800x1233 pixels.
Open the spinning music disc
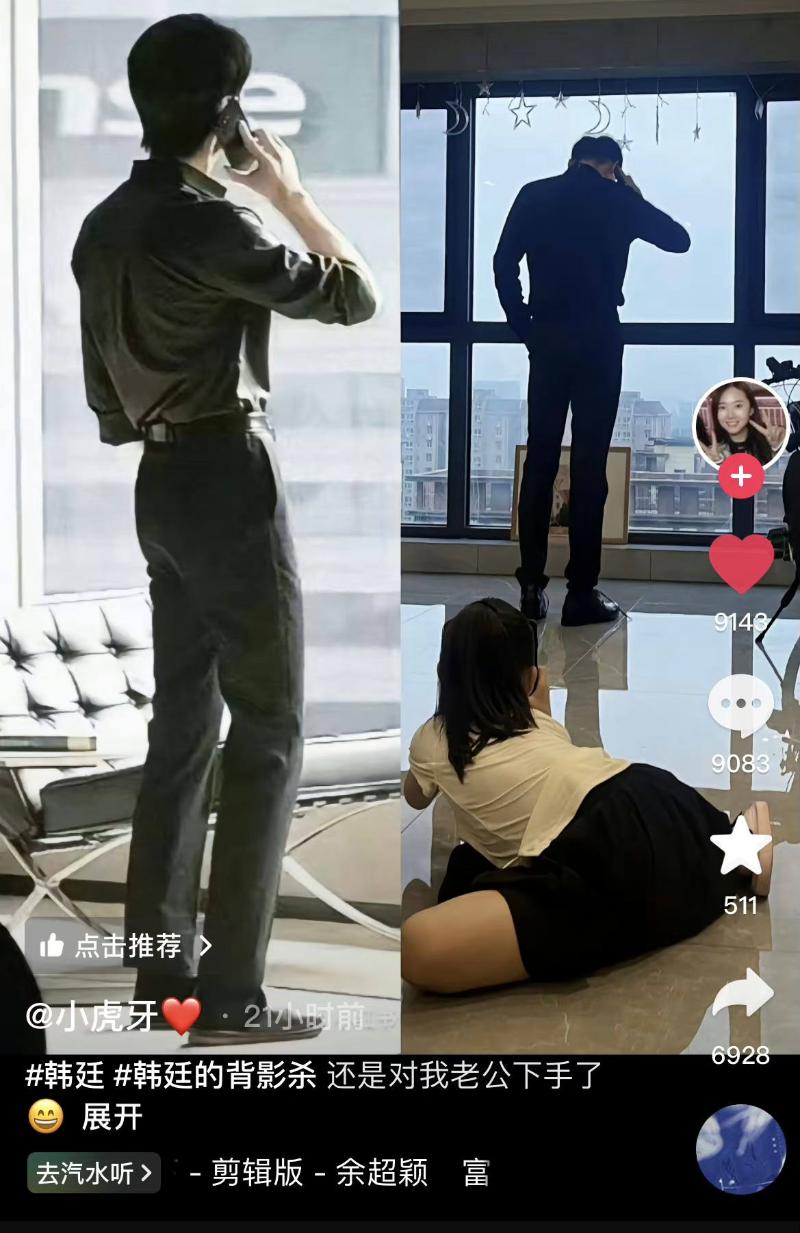(x=741, y=1149)
